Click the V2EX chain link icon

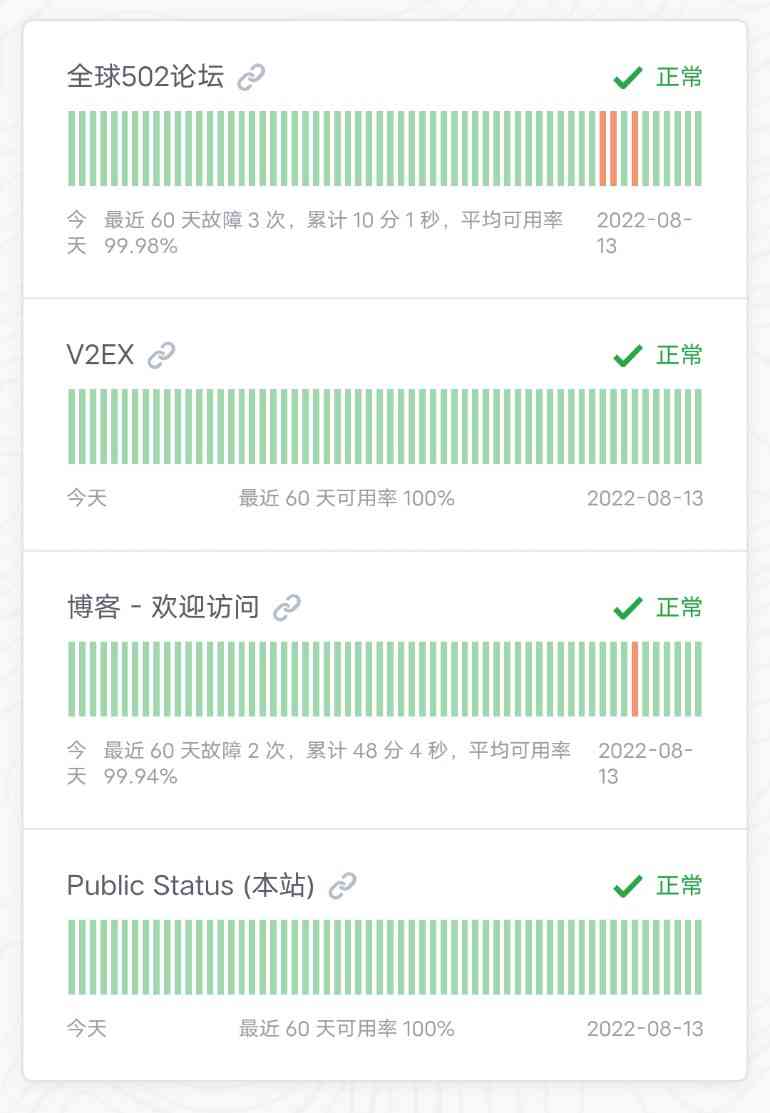[163, 354]
